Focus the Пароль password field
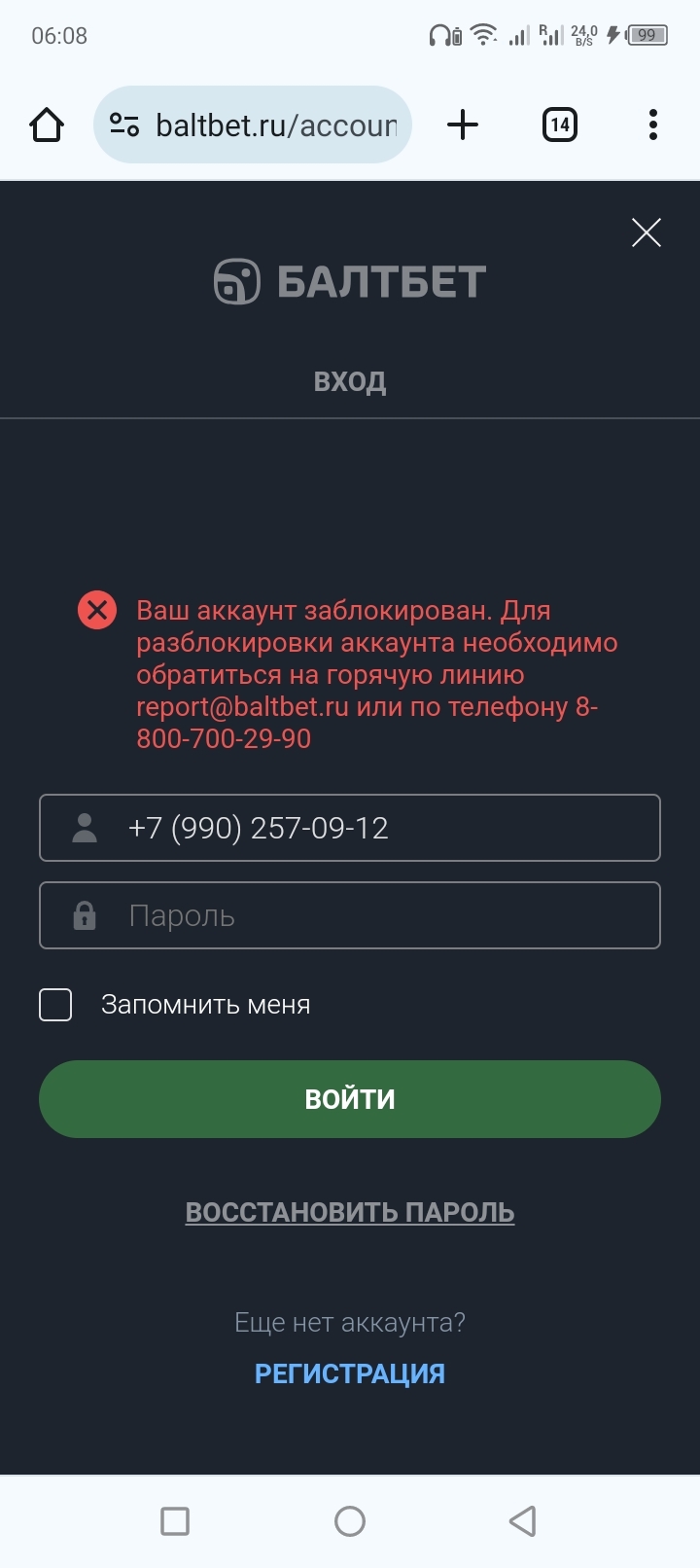Screen dimensions: 700x1568 pos(350,915)
